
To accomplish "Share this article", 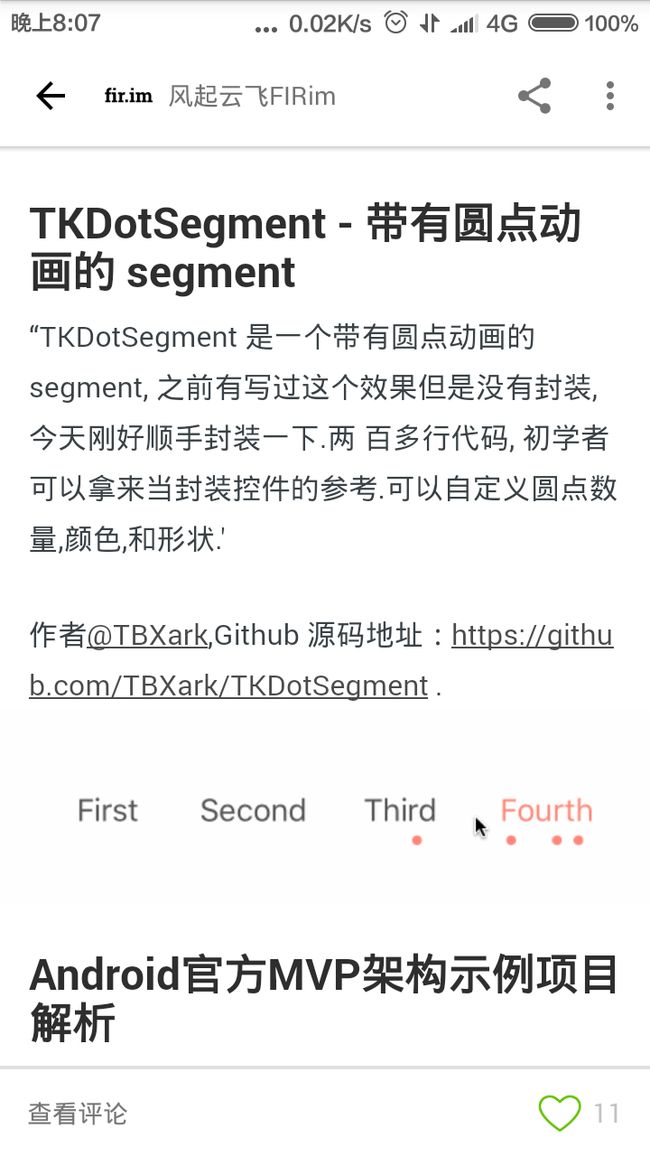I will (534, 96).
